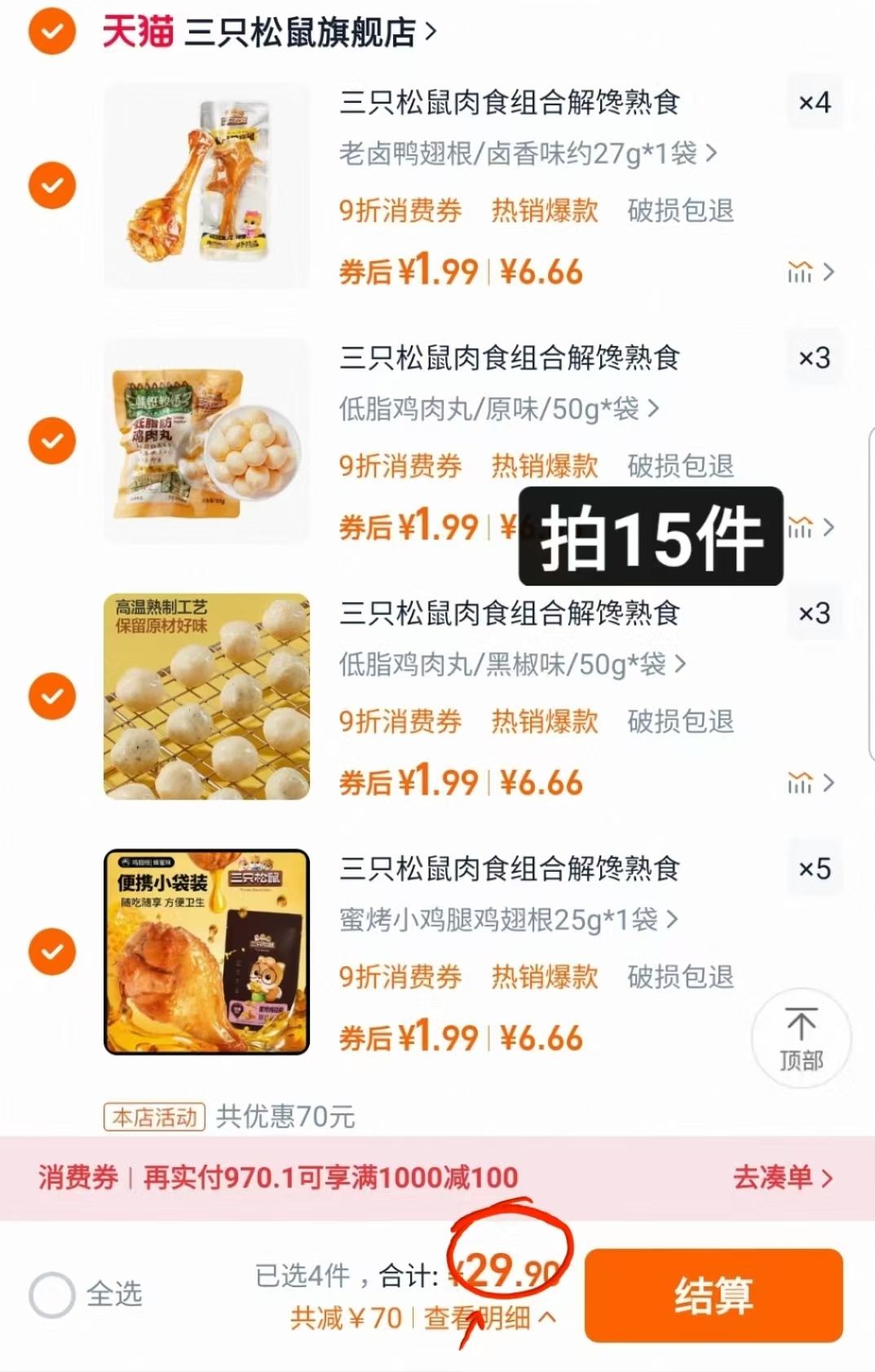This screenshot has width=875, height=1372.
Task: Click the circled total price ¥29.90
Action: [x=506, y=1272]
